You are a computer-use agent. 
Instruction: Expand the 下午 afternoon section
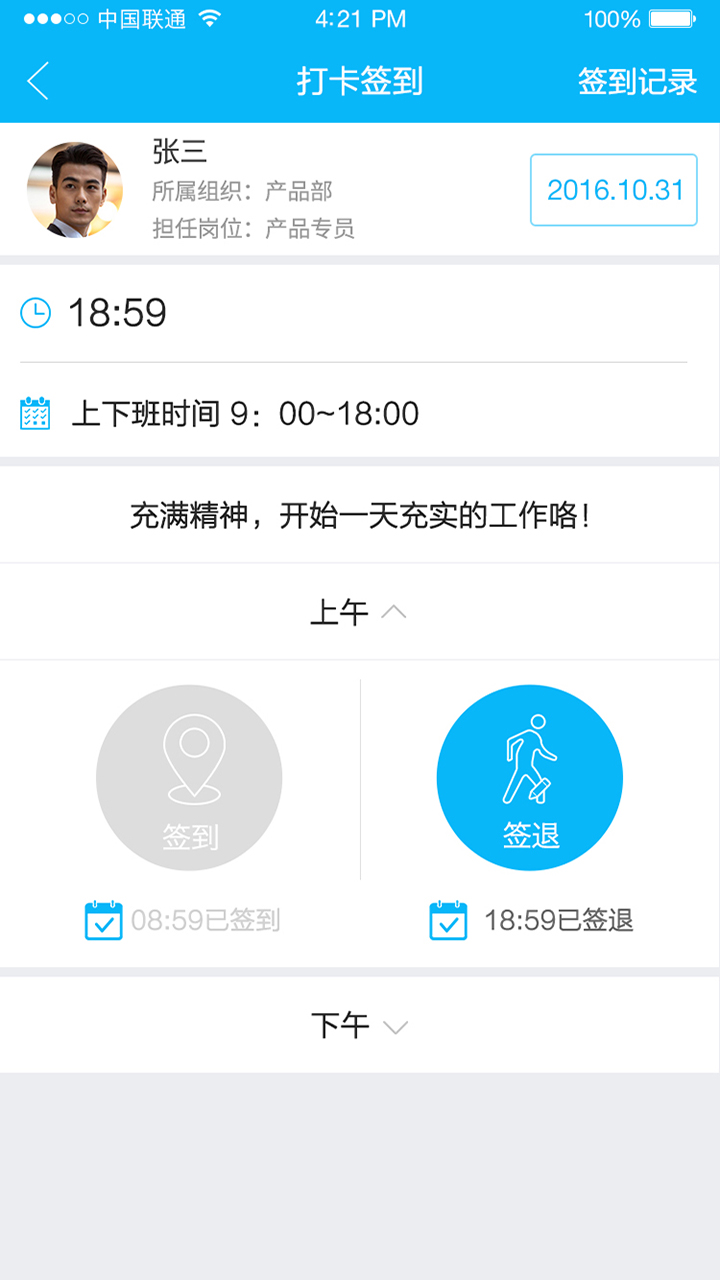[359, 1026]
